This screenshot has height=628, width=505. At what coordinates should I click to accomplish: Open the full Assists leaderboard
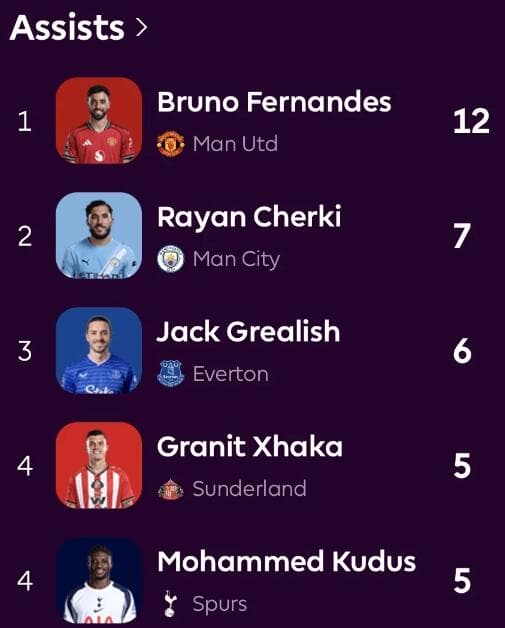point(78,28)
